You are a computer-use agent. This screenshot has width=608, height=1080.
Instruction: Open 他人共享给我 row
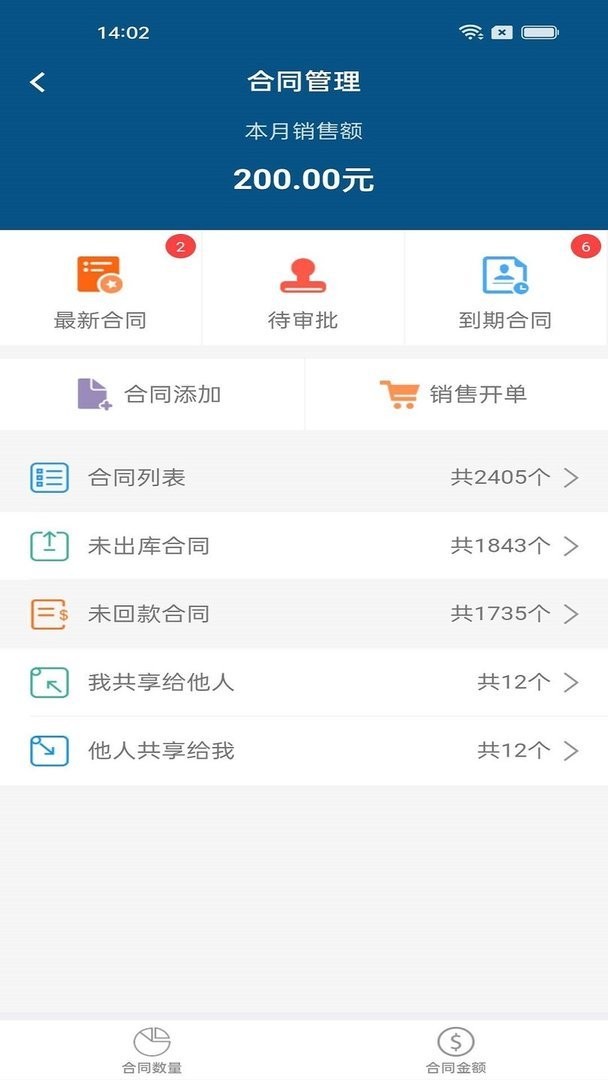[304, 751]
